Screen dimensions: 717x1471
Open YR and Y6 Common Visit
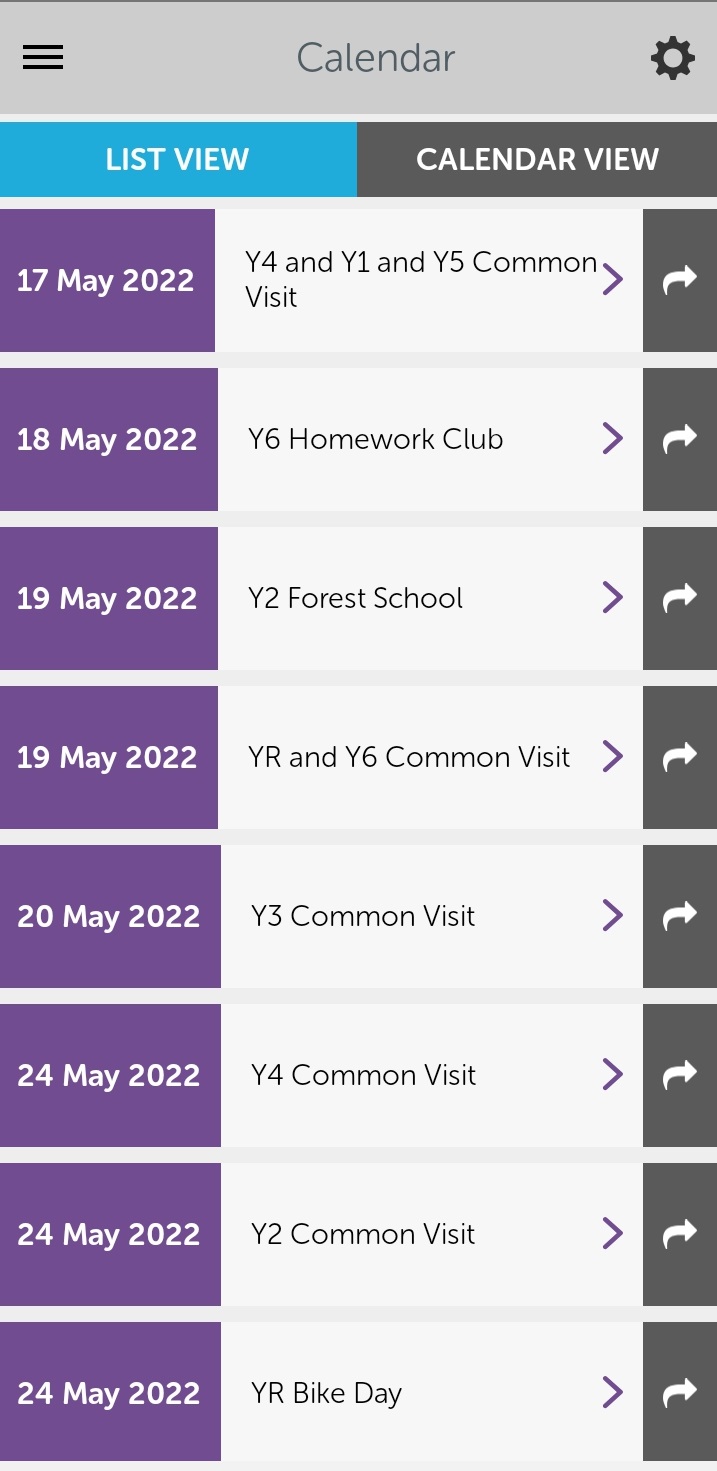430,757
